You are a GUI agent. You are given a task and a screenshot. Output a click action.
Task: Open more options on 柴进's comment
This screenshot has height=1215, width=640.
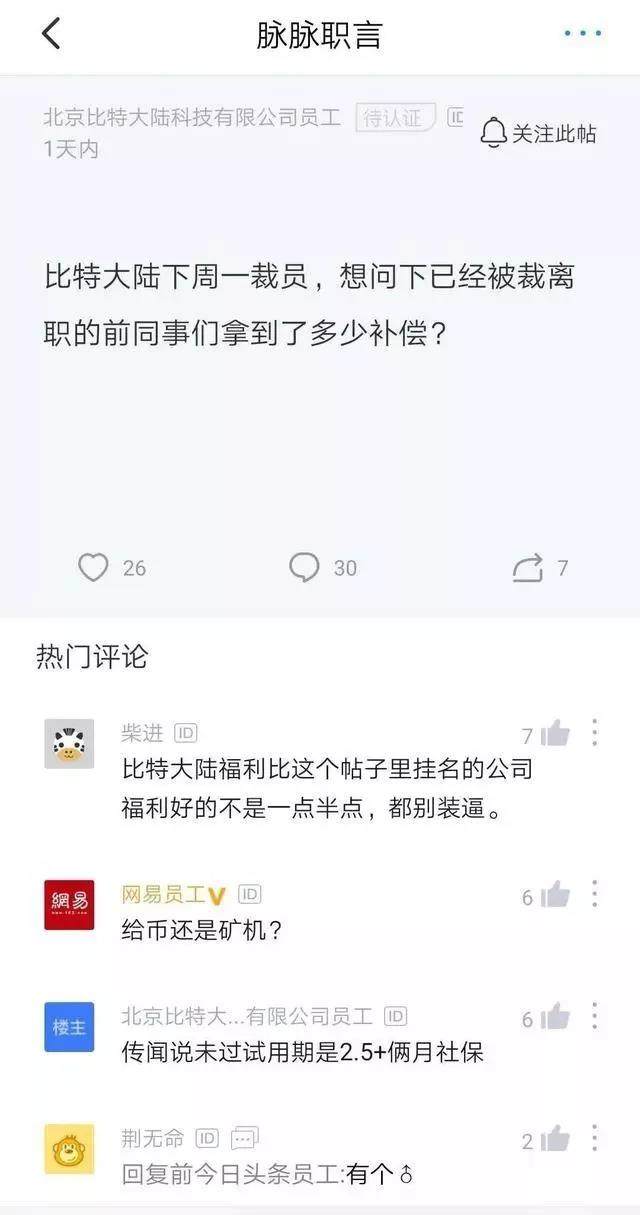(x=594, y=733)
